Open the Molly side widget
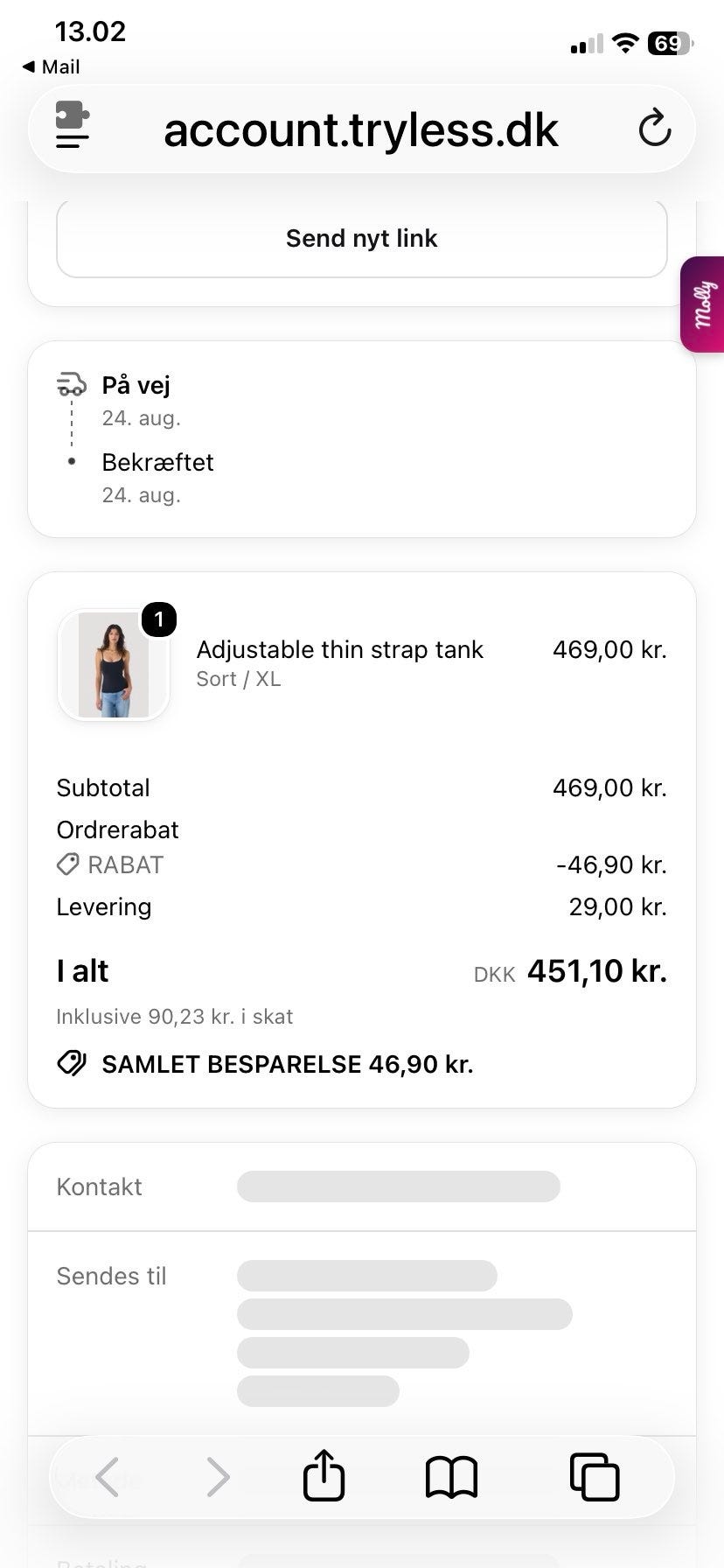724x1568 pixels. click(703, 304)
